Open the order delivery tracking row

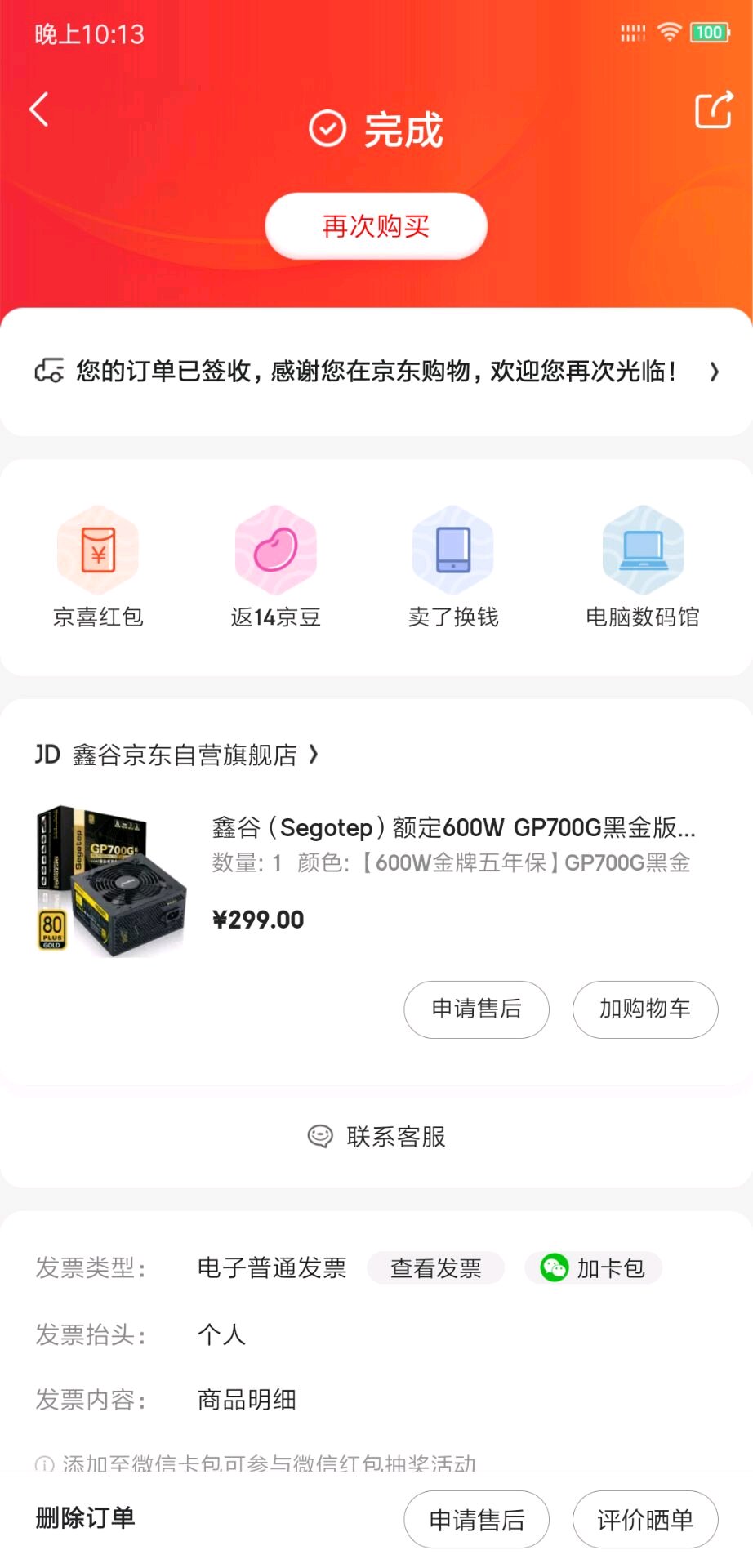376,372
